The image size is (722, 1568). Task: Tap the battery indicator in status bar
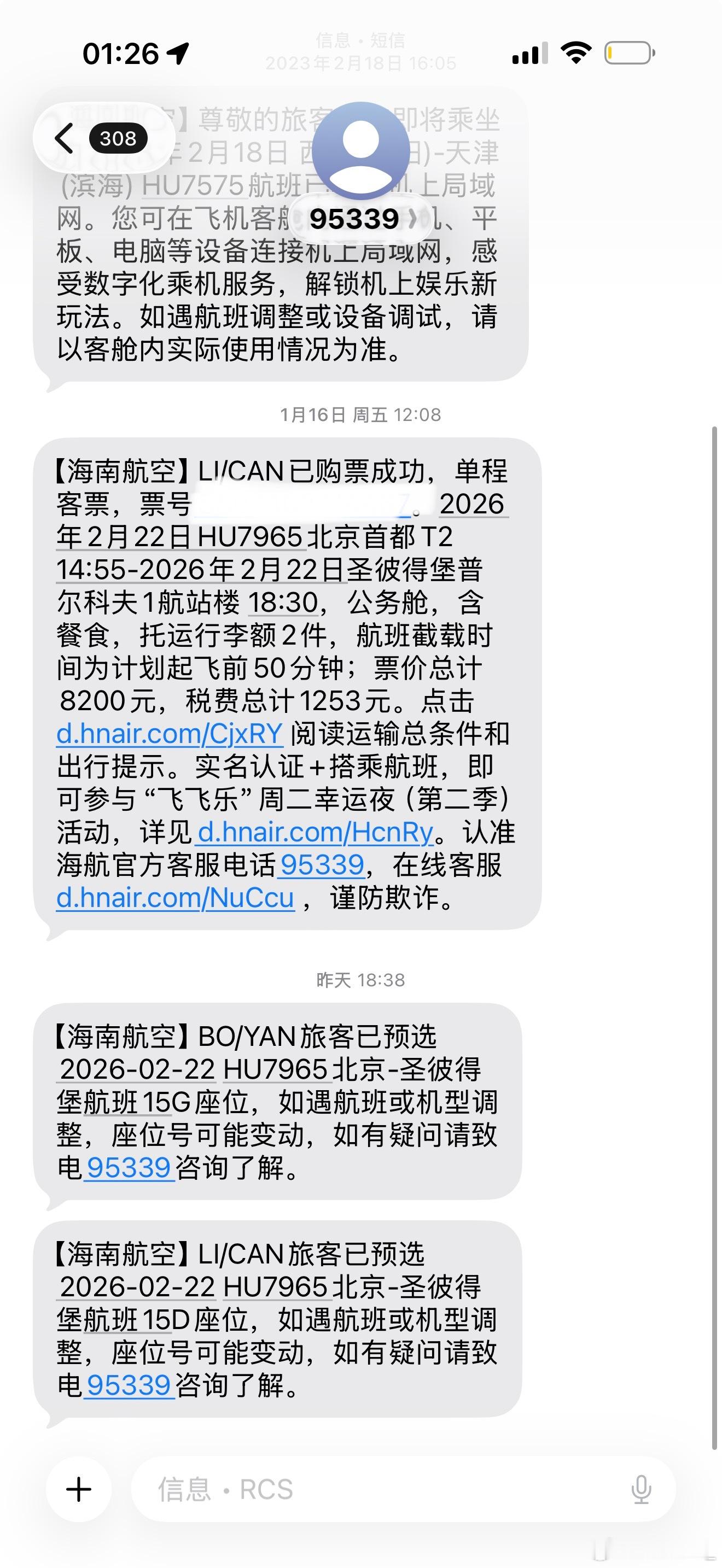pos(627,54)
